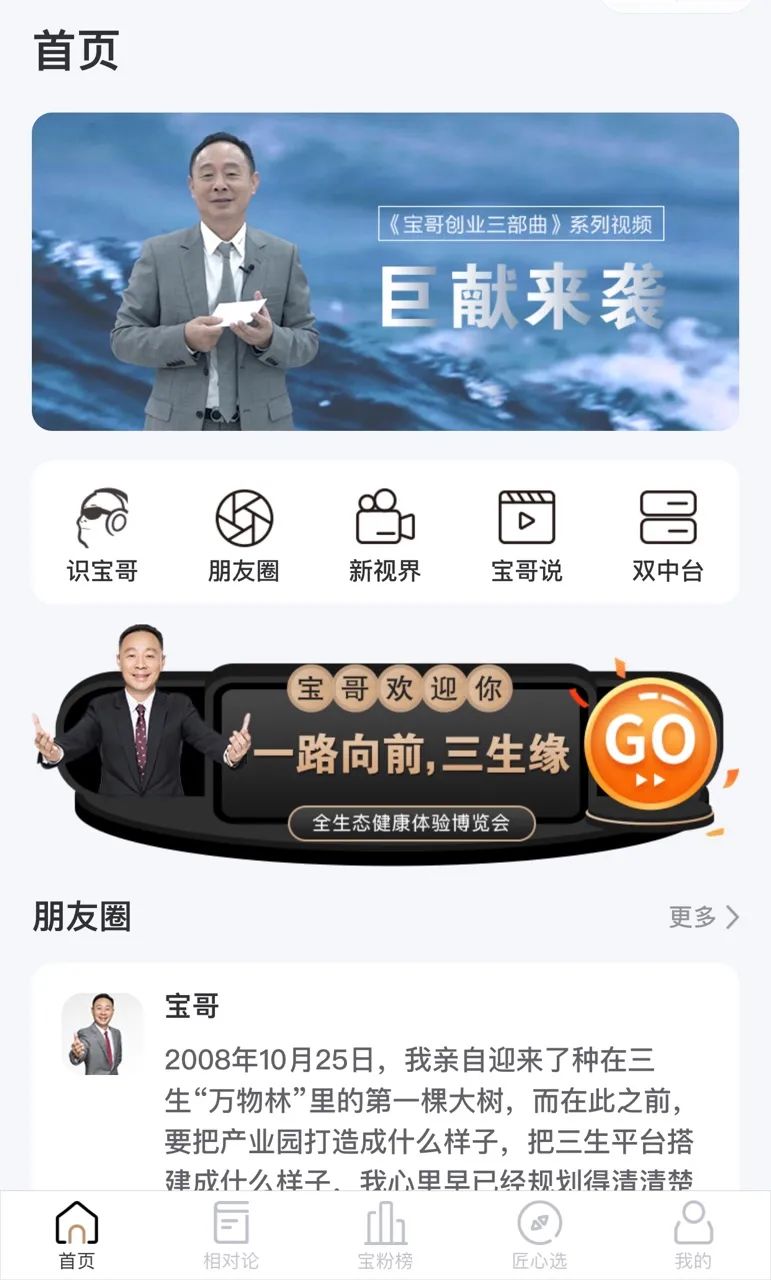The image size is (771, 1280).
Task: Select the 首页 tab
Action: tap(77, 1236)
